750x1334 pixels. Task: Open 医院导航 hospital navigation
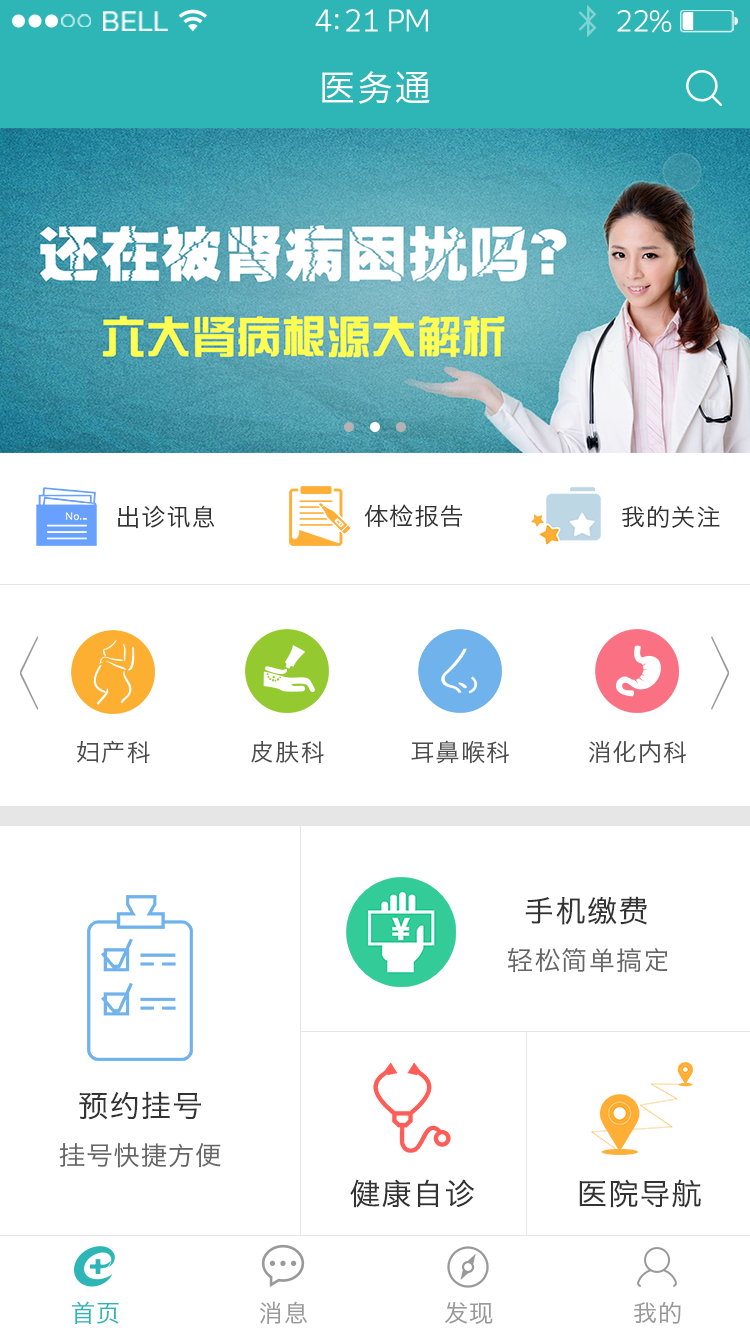click(639, 1135)
